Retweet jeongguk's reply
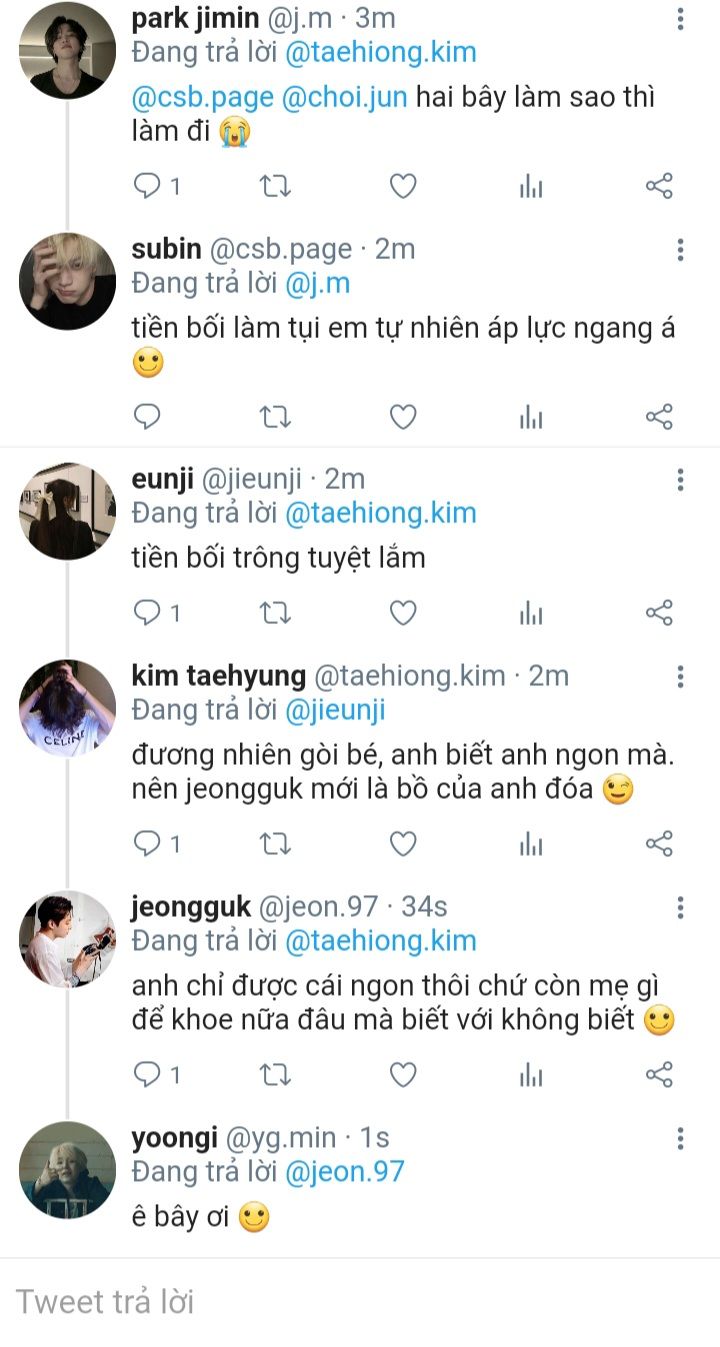The width and height of the screenshot is (720, 1347). pos(275,1075)
